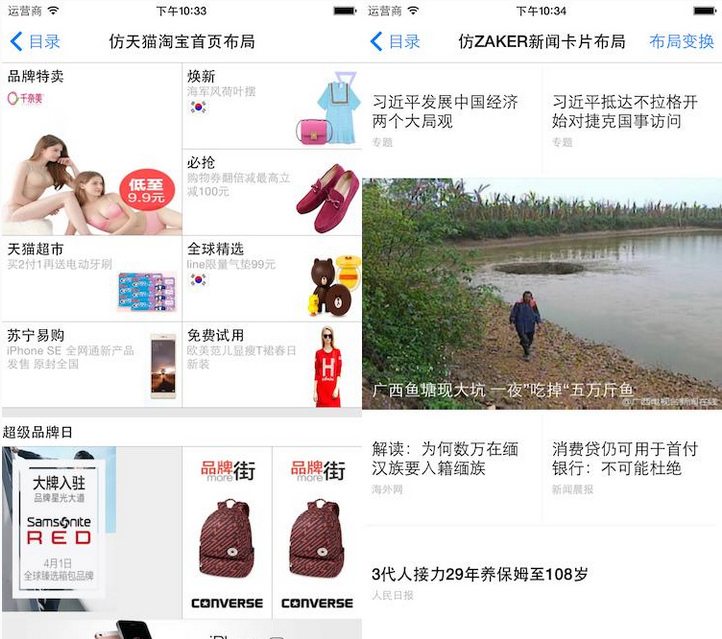The height and width of the screenshot is (639, 722).
Task: Select the 必抢 coupon tile
Action: tap(272, 192)
